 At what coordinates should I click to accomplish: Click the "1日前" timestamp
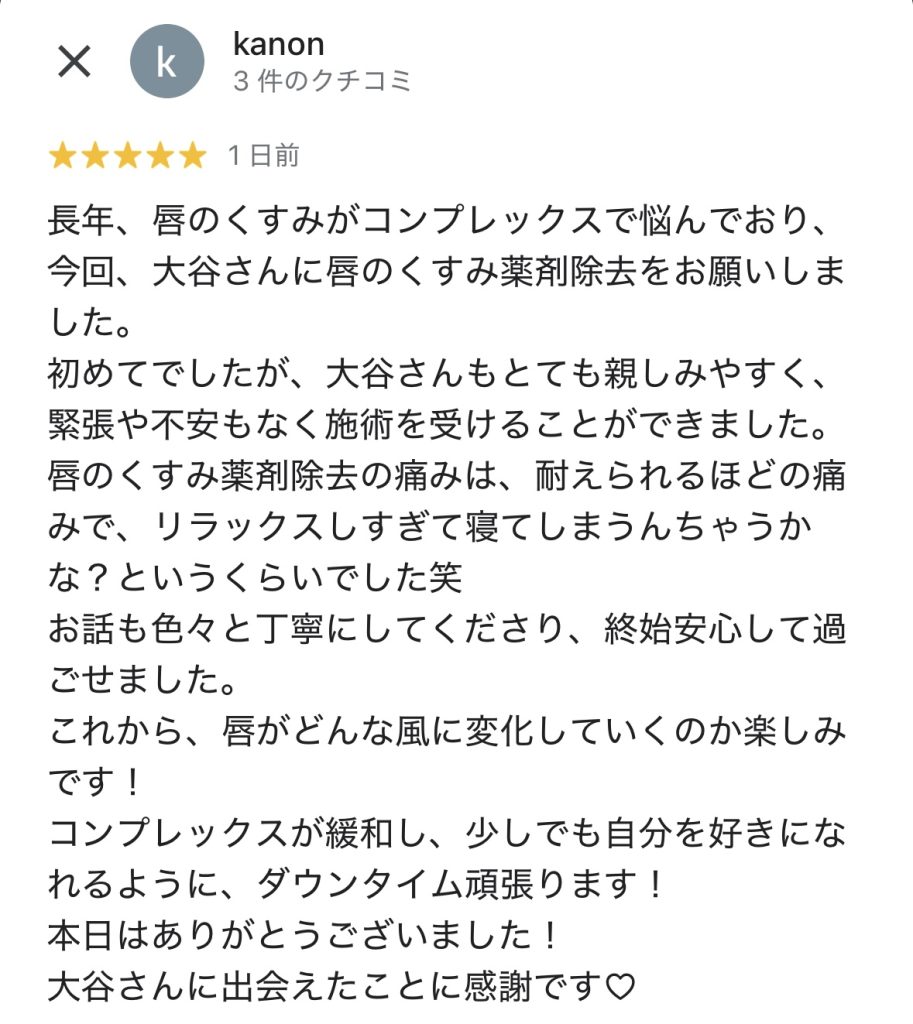click(x=261, y=155)
